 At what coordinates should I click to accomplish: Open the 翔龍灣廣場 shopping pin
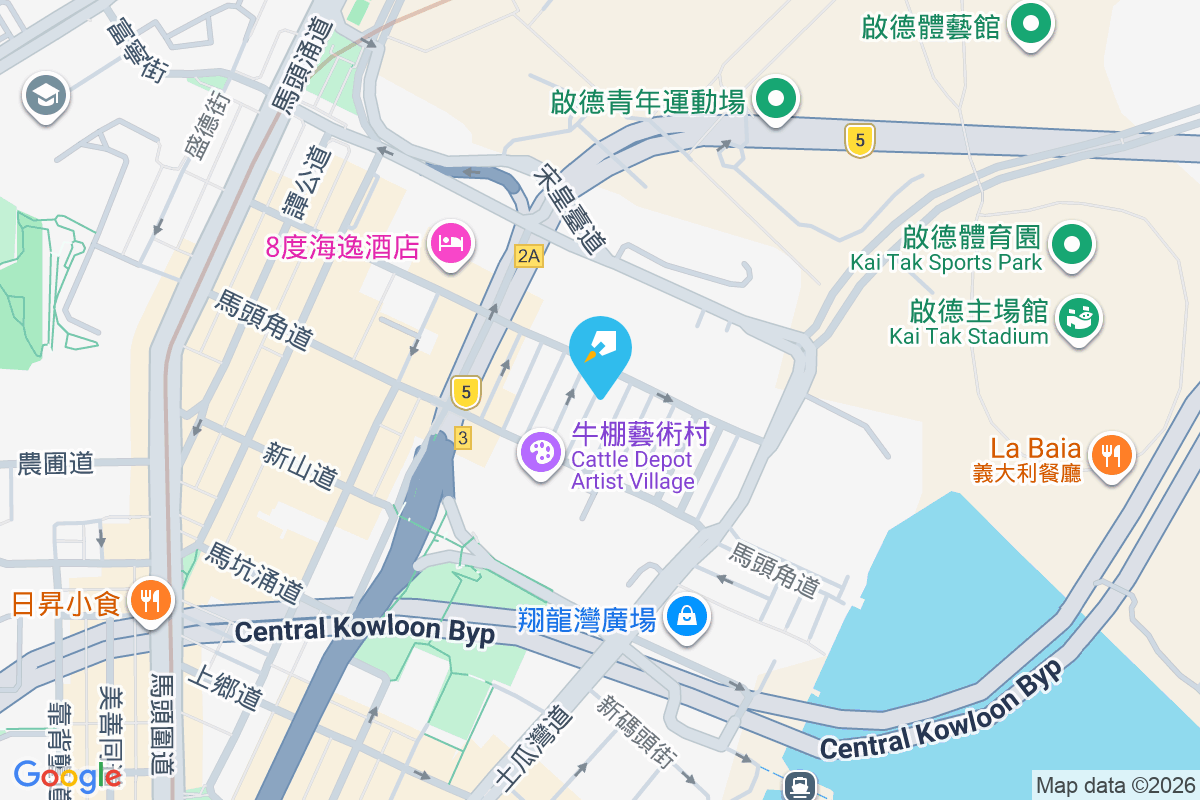(687, 617)
